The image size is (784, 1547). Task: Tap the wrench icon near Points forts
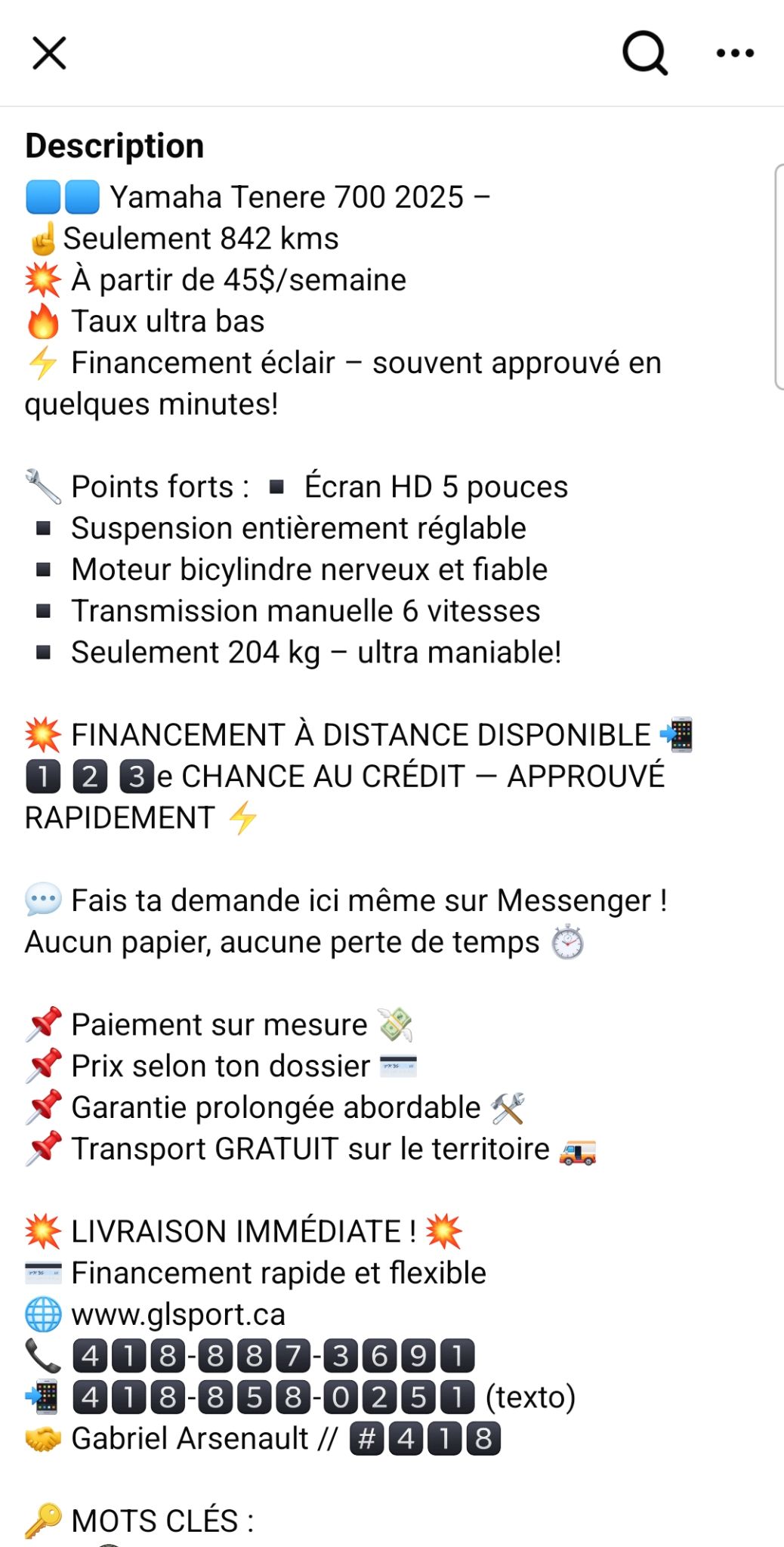[x=43, y=486]
